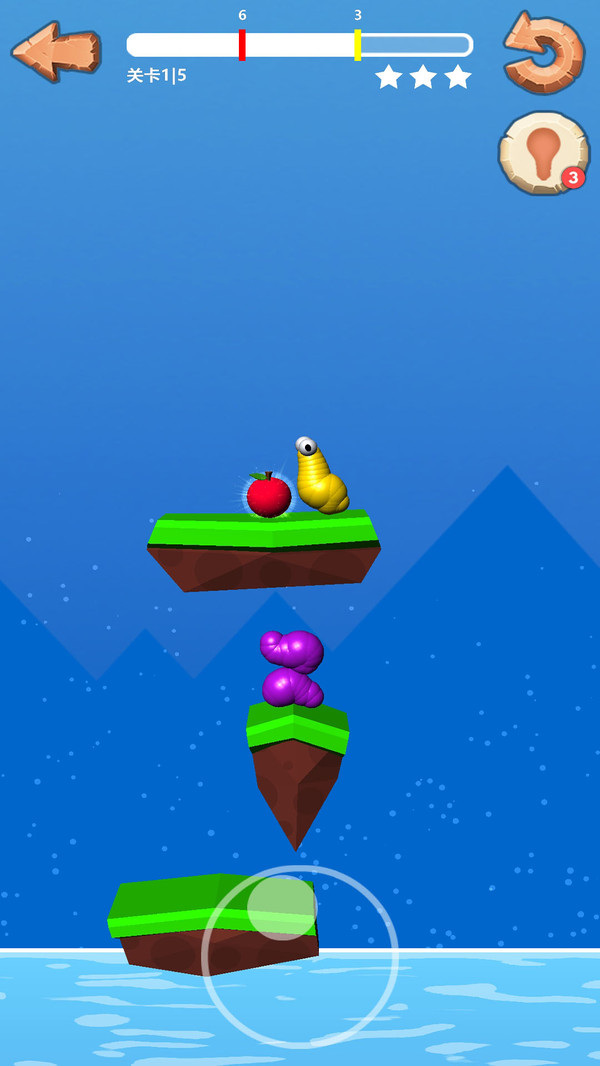Use a lightbulb hint
This screenshot has width=600, height=1066.
click(541, 153)
